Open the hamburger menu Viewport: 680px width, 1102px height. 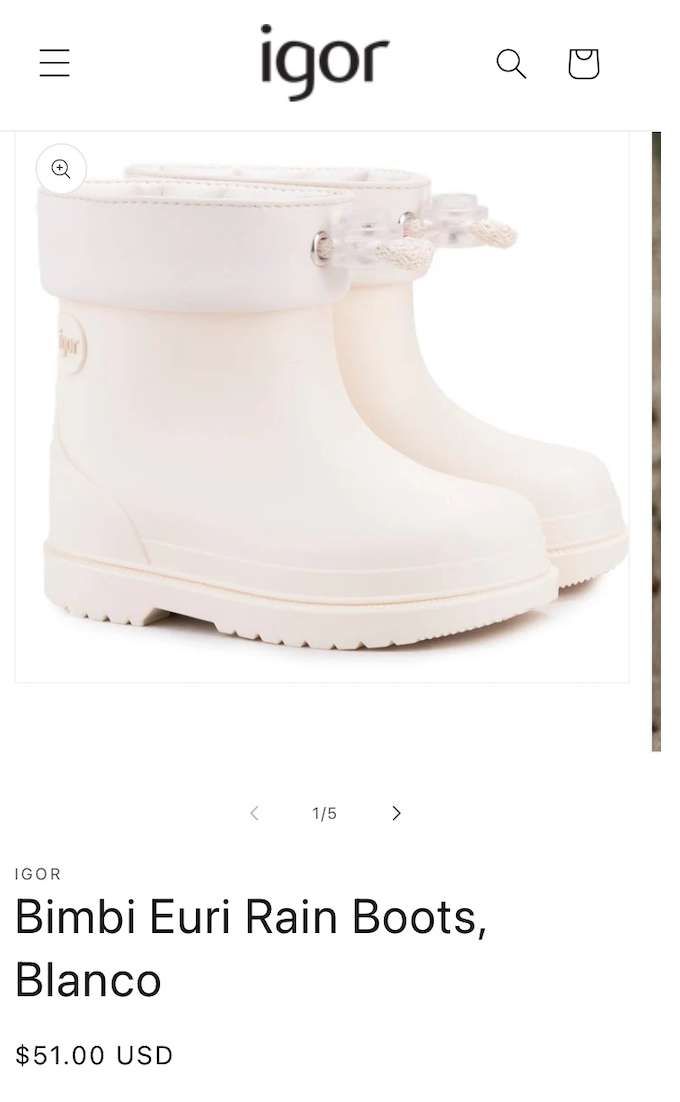(55, 63)
